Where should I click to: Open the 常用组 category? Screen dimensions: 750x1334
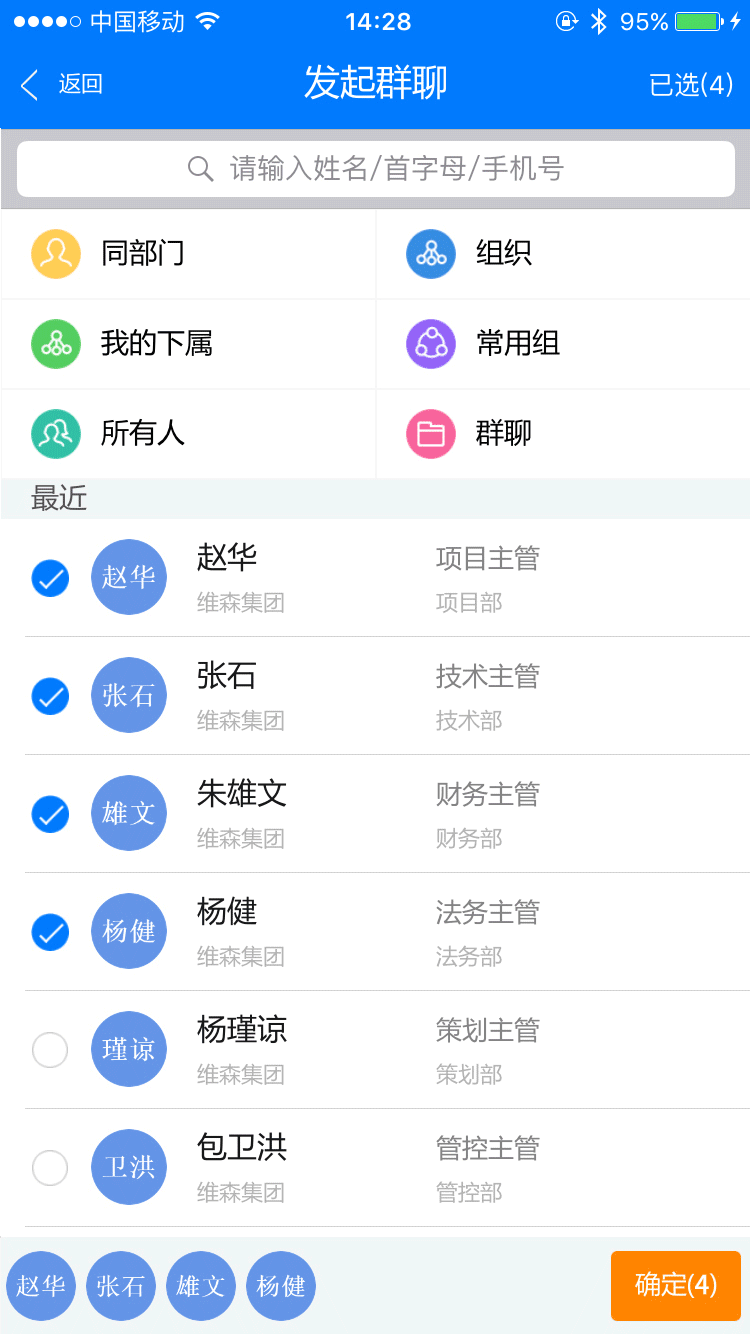pyautogui.click(x=563, y=344)
